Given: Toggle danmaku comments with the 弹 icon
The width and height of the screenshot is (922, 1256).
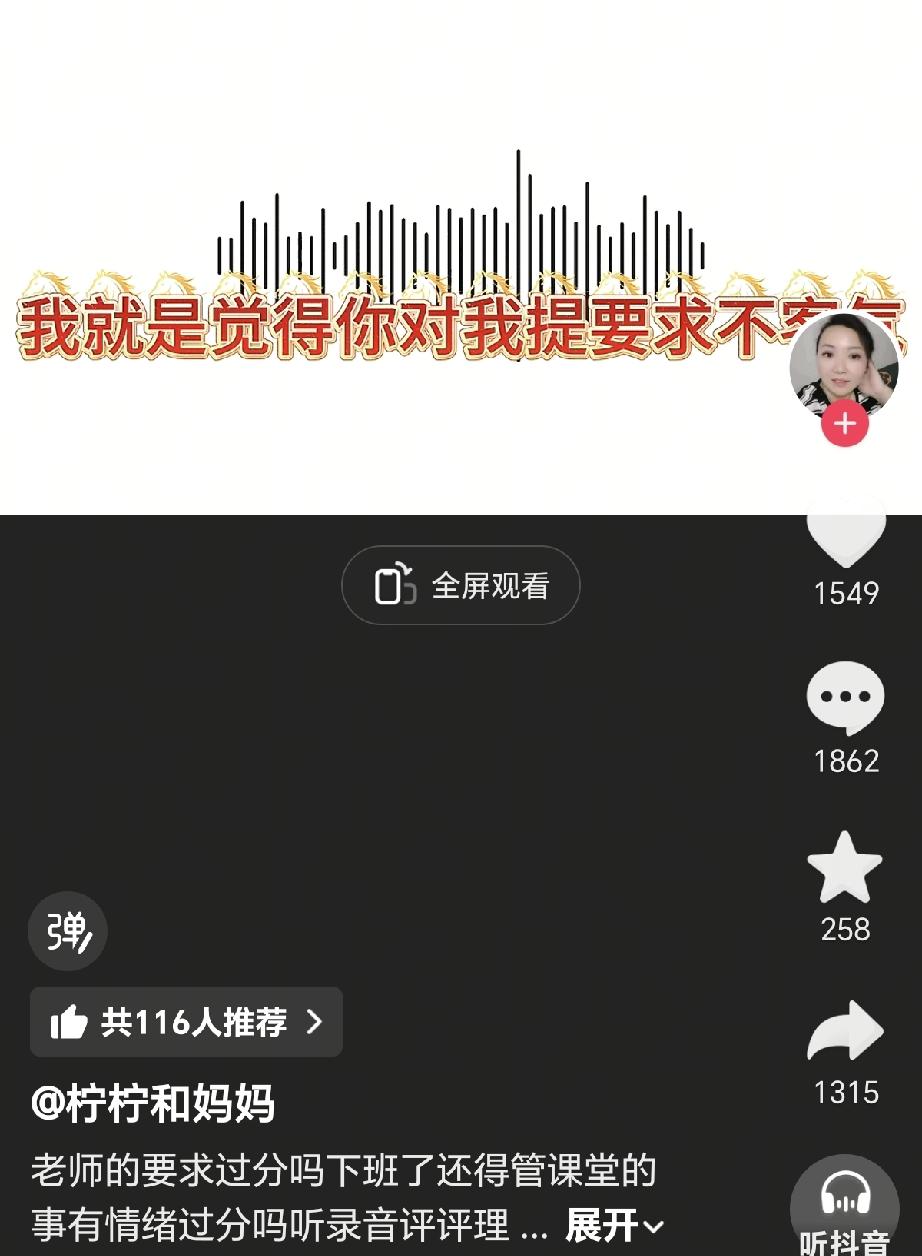Looking at the screenshot, I should click(x=66, y=931).
